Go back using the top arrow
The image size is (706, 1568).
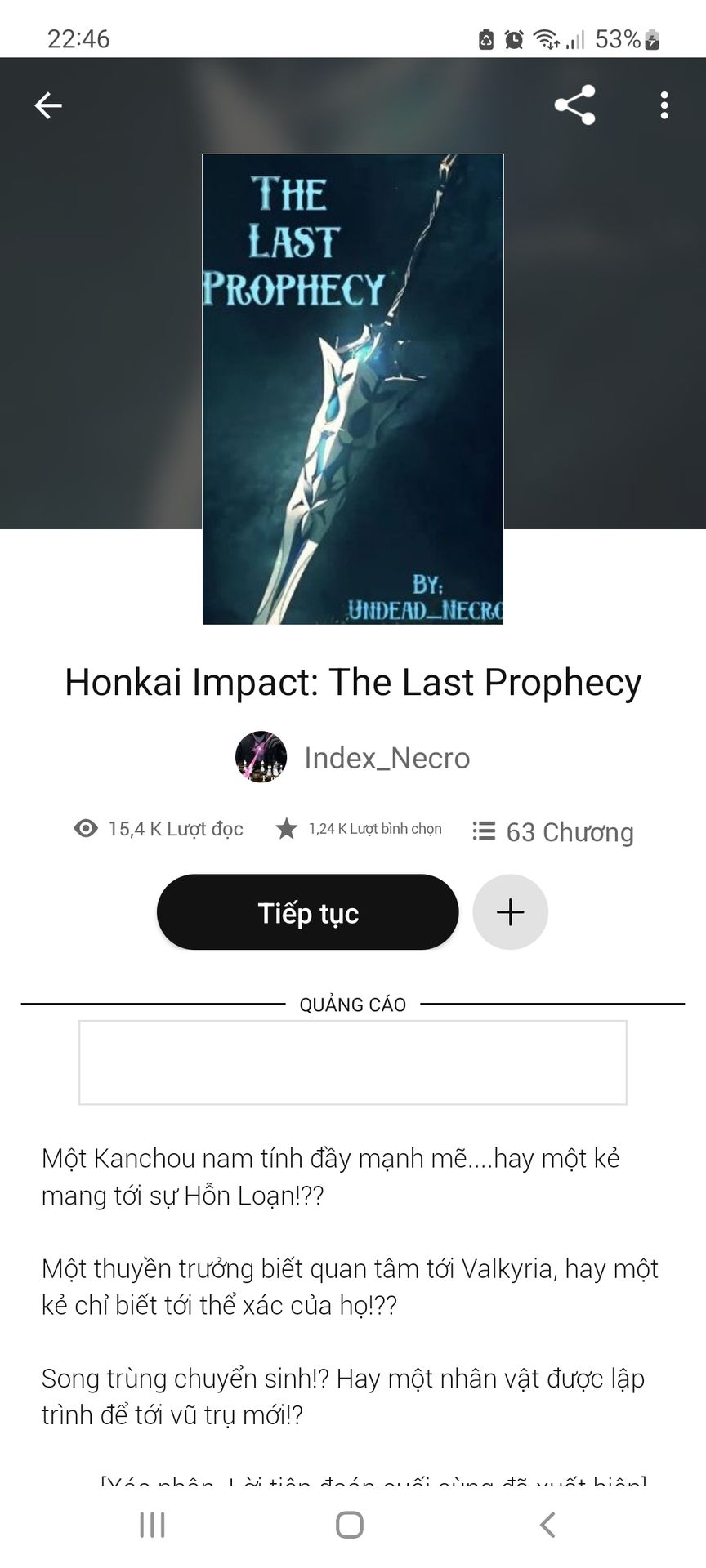[48, 105]
